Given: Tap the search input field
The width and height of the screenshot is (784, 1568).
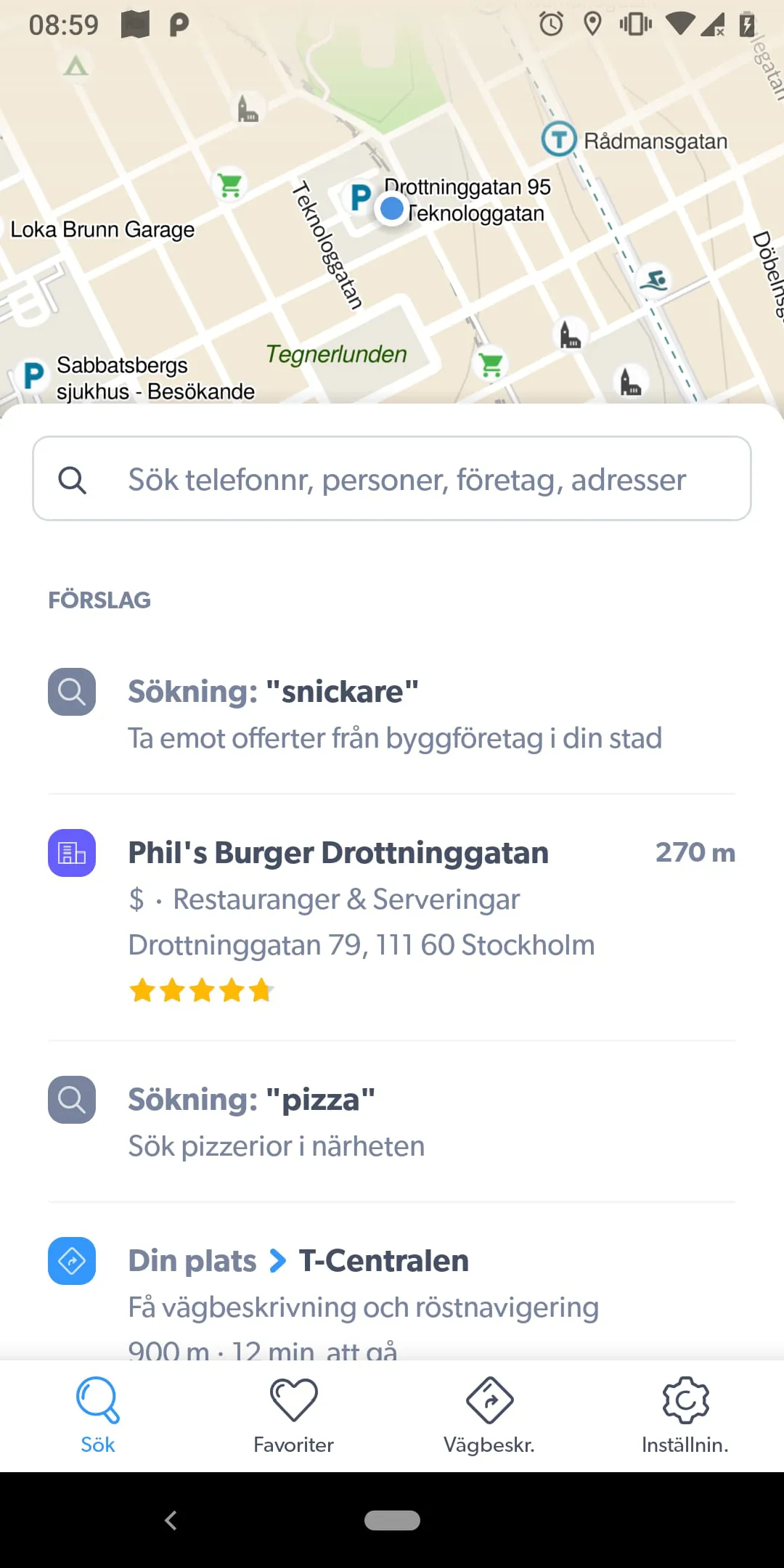Looking at the screenshot, I should point(392,479).
